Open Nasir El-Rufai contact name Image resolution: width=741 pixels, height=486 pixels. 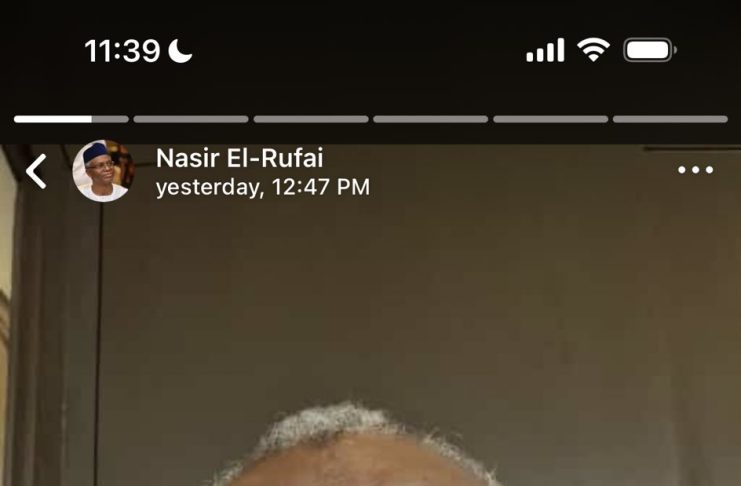239,158
